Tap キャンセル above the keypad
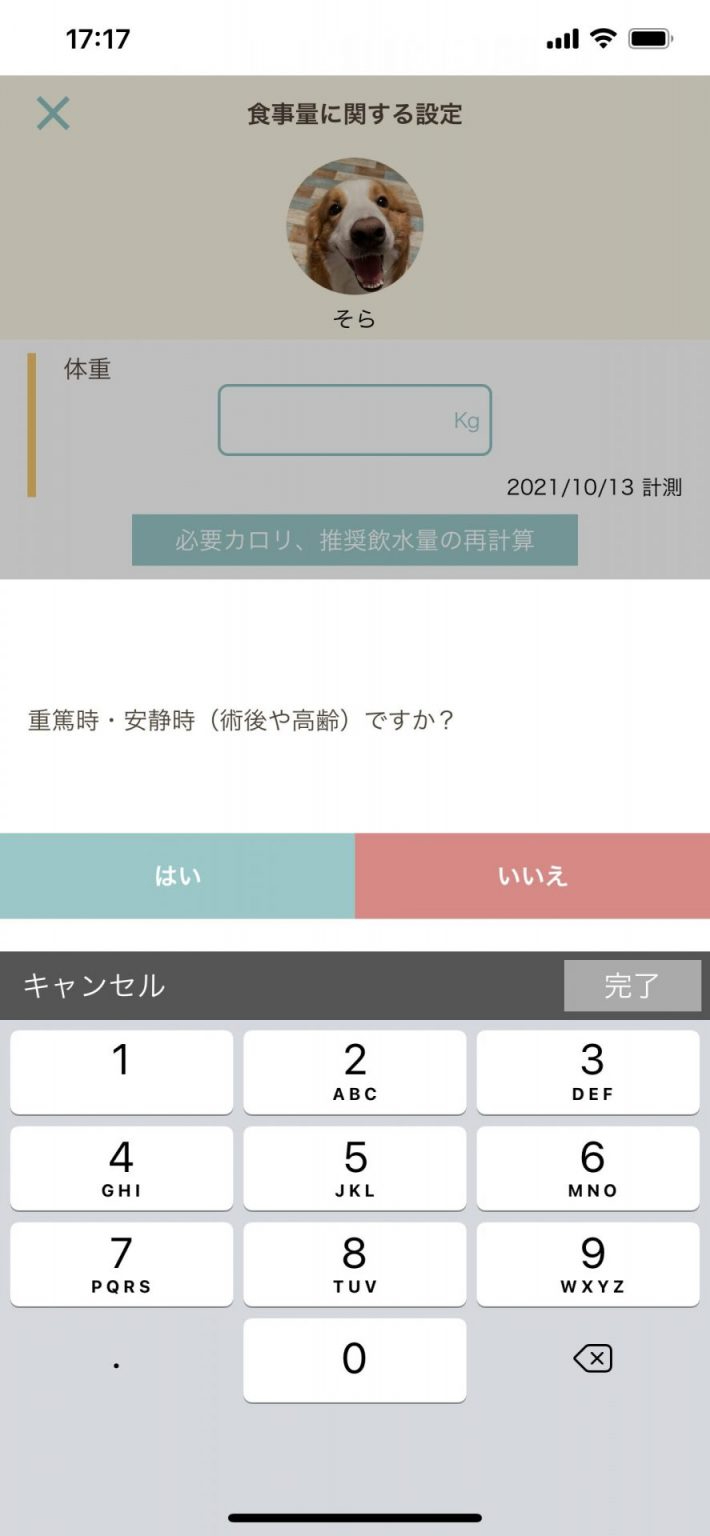This screenshot has width=710, height=1536. tap(94, 986)
